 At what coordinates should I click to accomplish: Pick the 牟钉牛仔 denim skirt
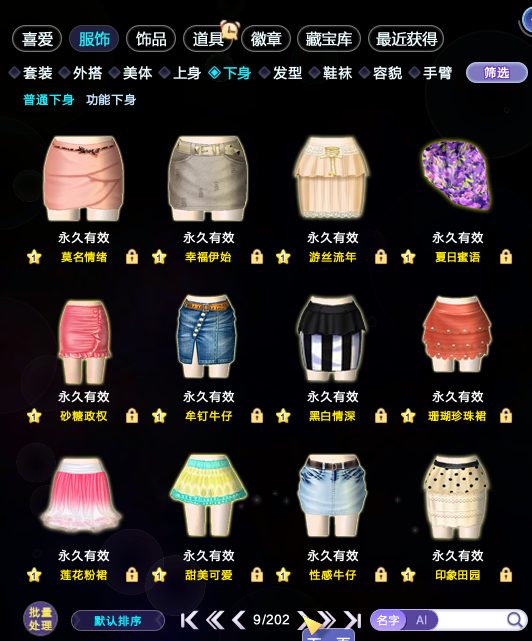tap(208, 336)
